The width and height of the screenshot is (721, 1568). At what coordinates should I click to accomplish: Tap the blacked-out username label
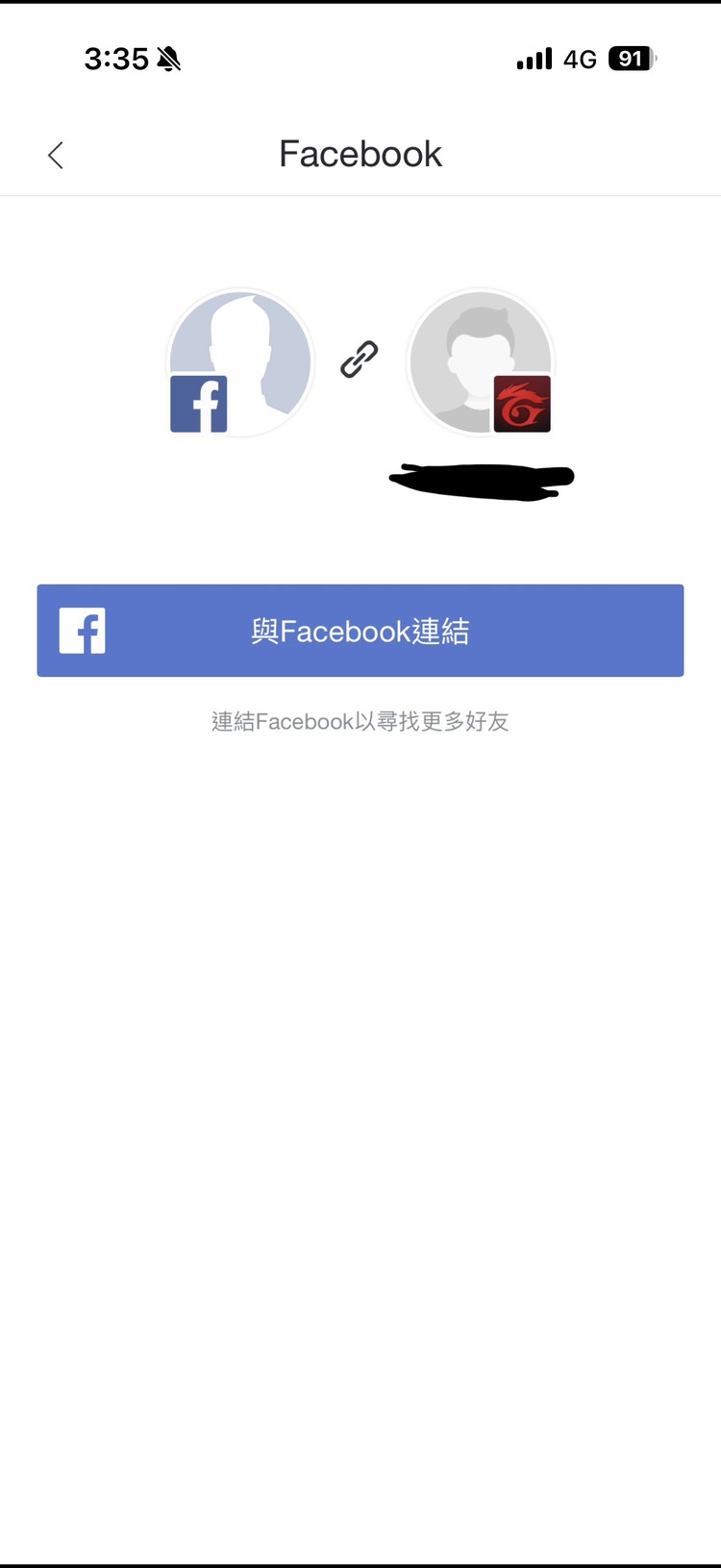[x=481, y=478]
